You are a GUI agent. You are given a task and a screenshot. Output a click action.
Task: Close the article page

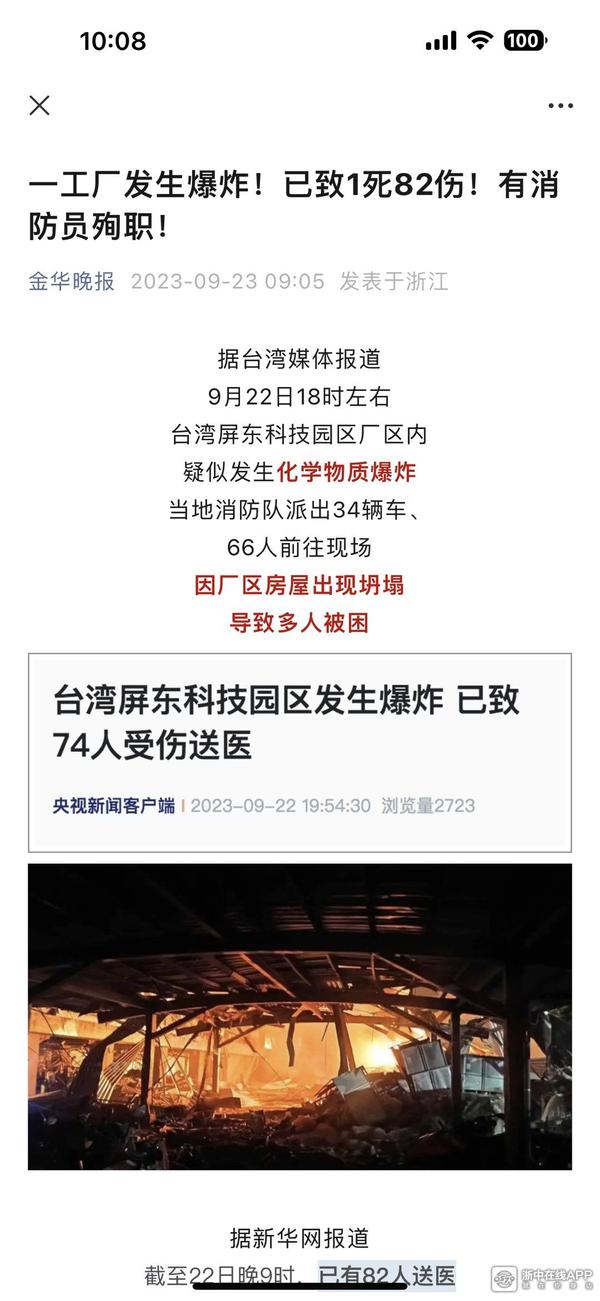coord(39,105)
